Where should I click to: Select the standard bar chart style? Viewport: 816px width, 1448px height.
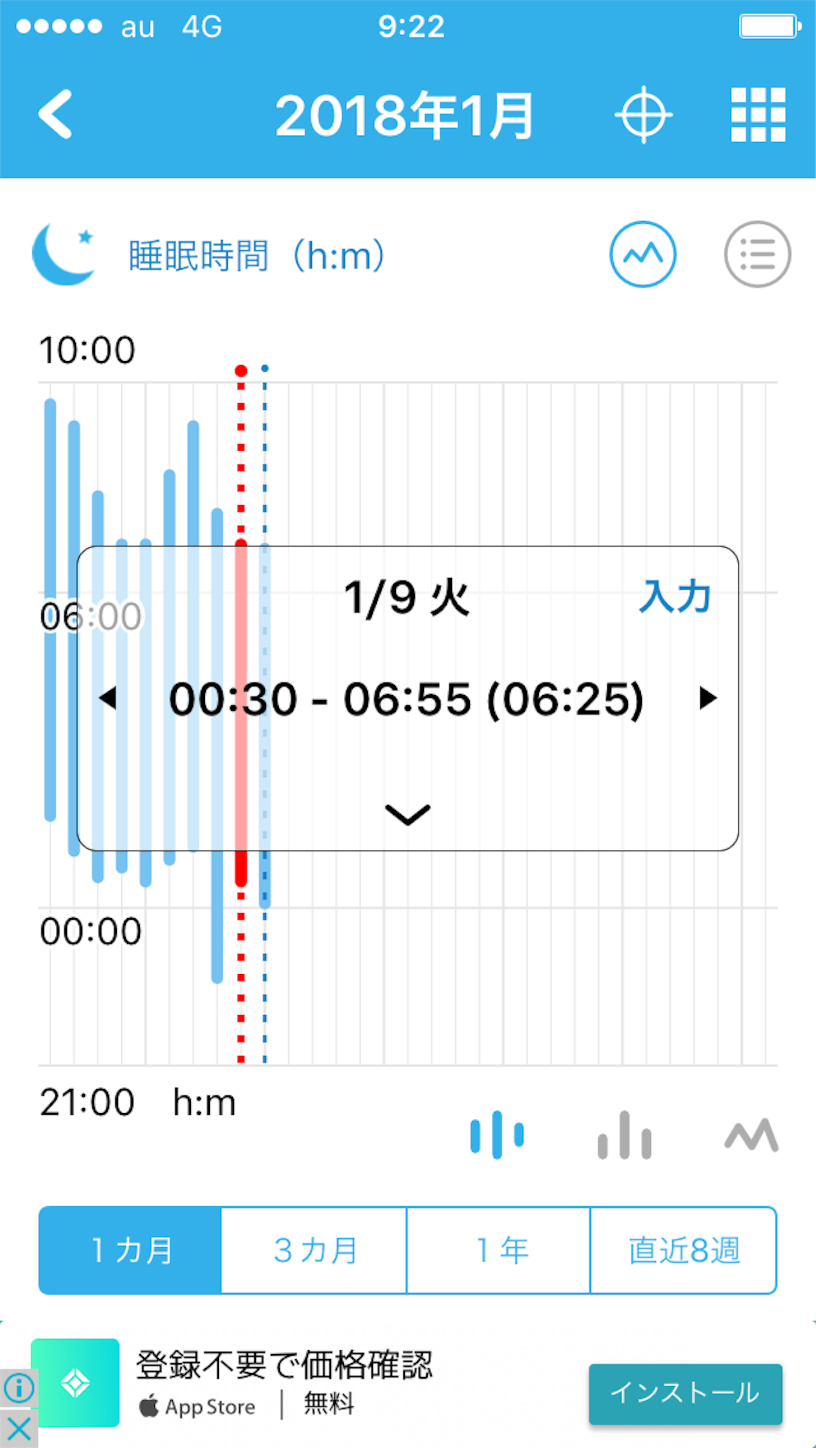(x=625, y=1135)
